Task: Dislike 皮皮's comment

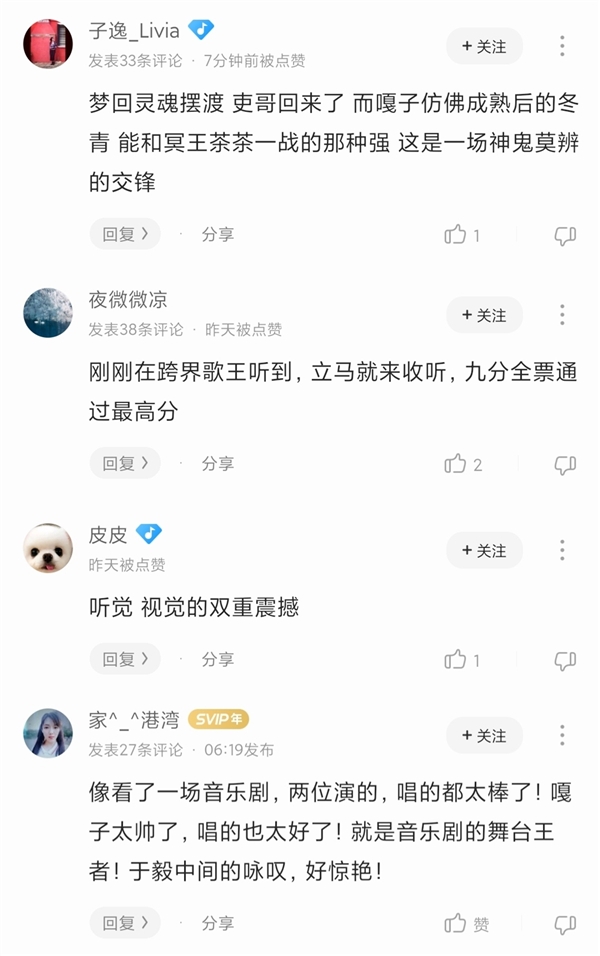Action: point(565,660)
